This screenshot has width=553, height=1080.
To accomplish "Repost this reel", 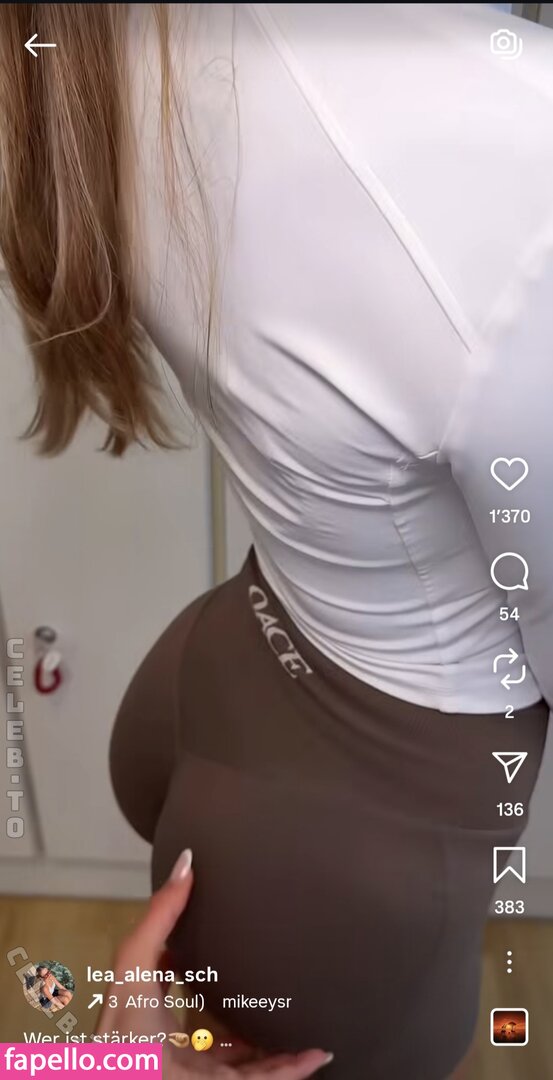I will coord(510,671).
